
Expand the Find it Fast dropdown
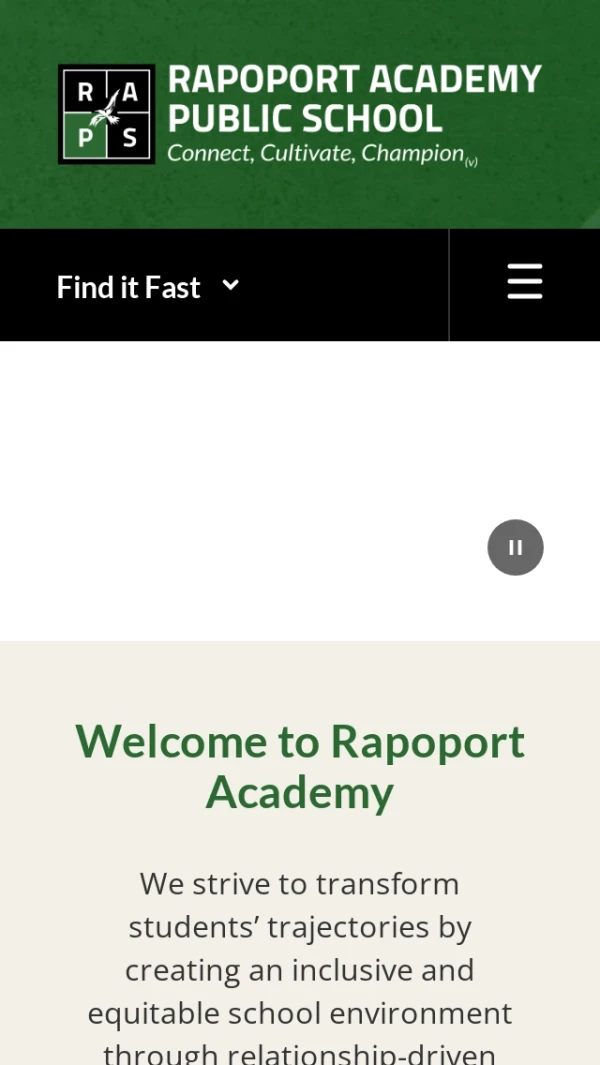pos(148,287)
